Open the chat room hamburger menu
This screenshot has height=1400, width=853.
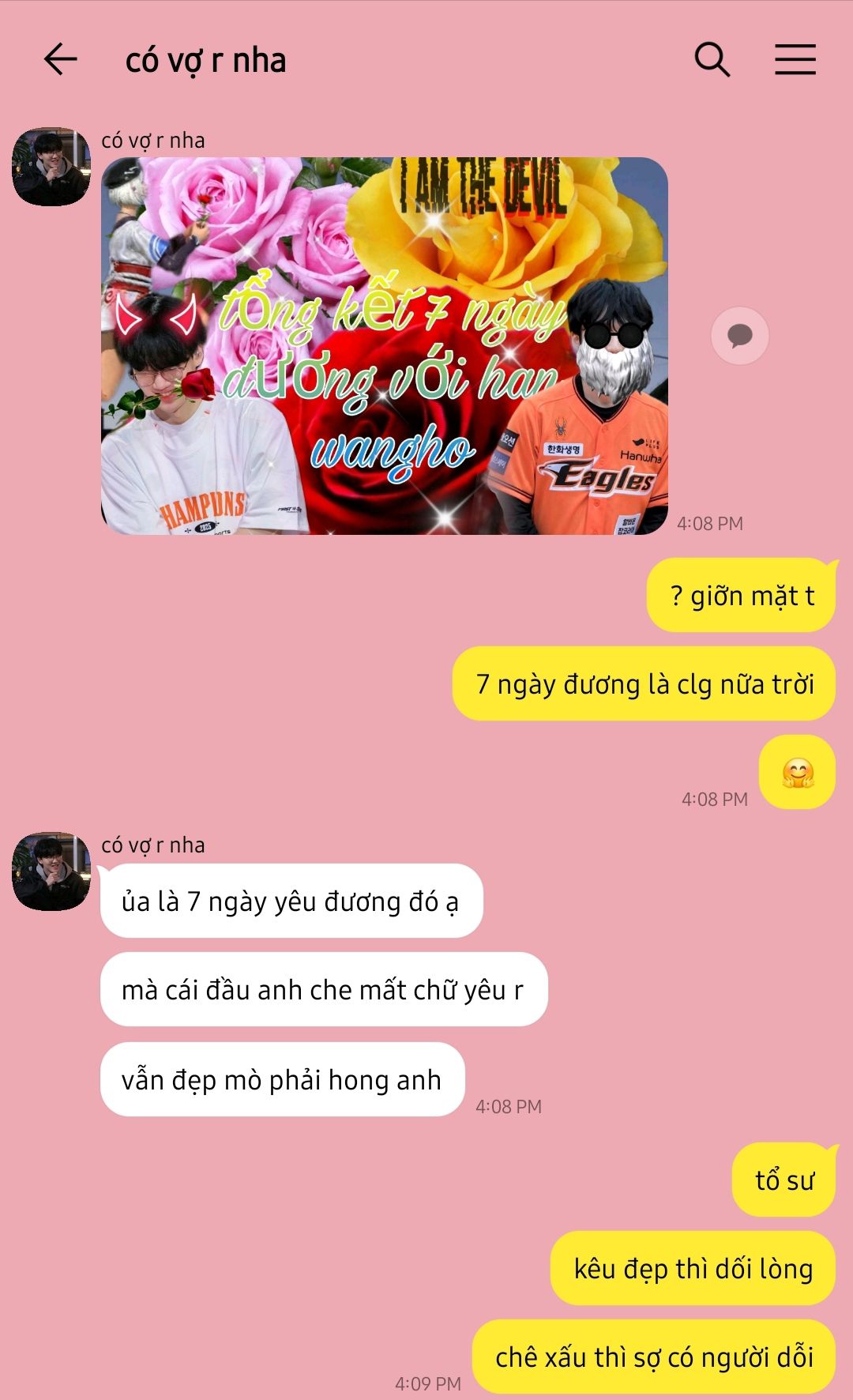[795, 59]
